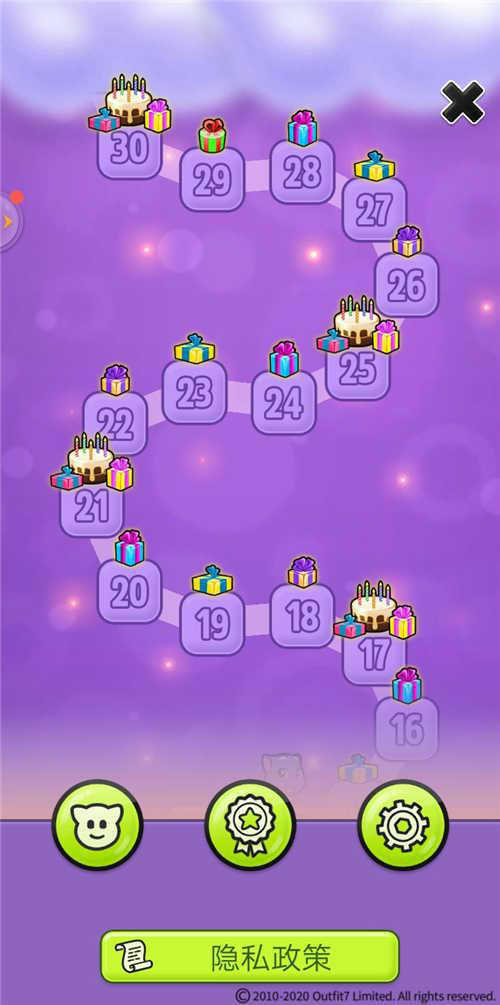This screenshot has width=500, height=1005.
Task: Tap level 22 tile
Action: pos(115,423)
